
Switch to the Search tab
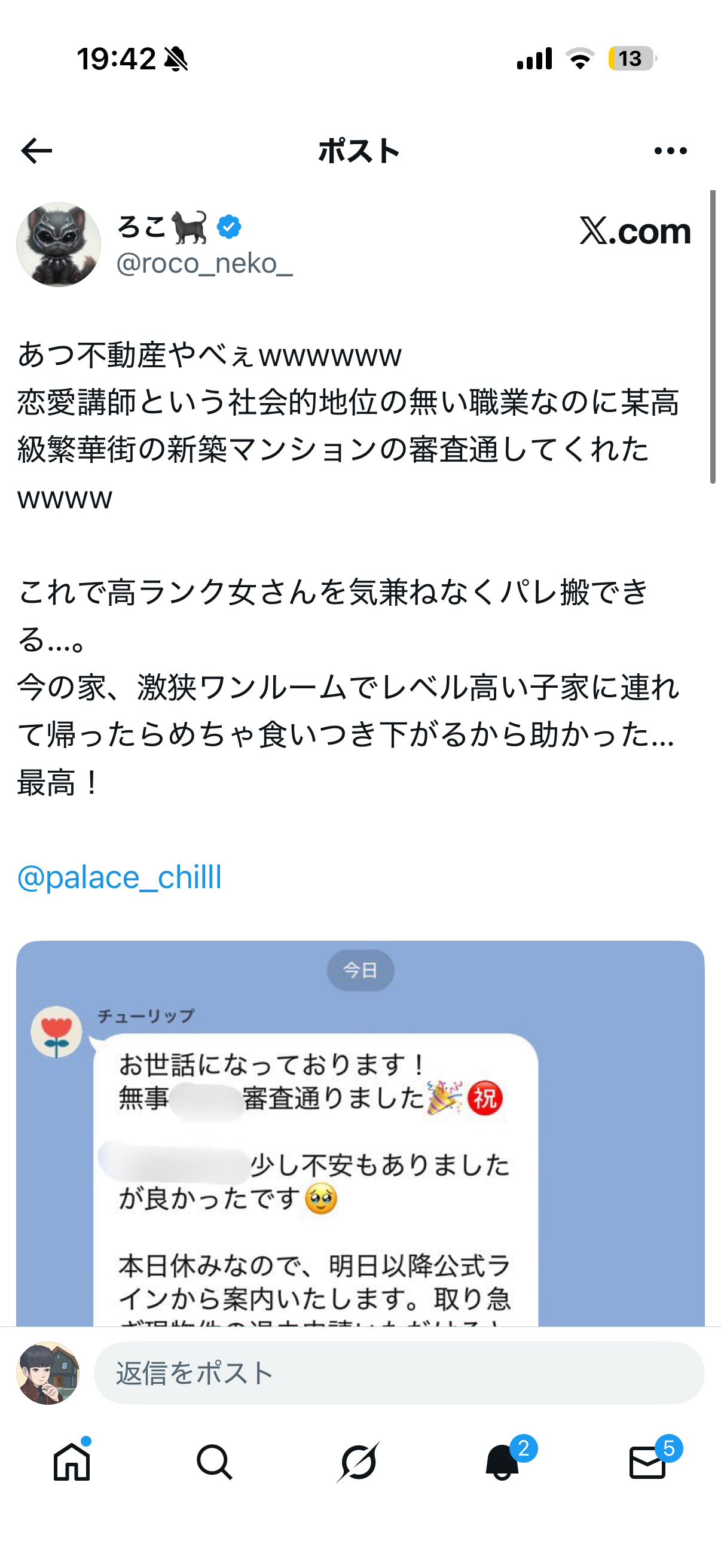point(214,1462)
